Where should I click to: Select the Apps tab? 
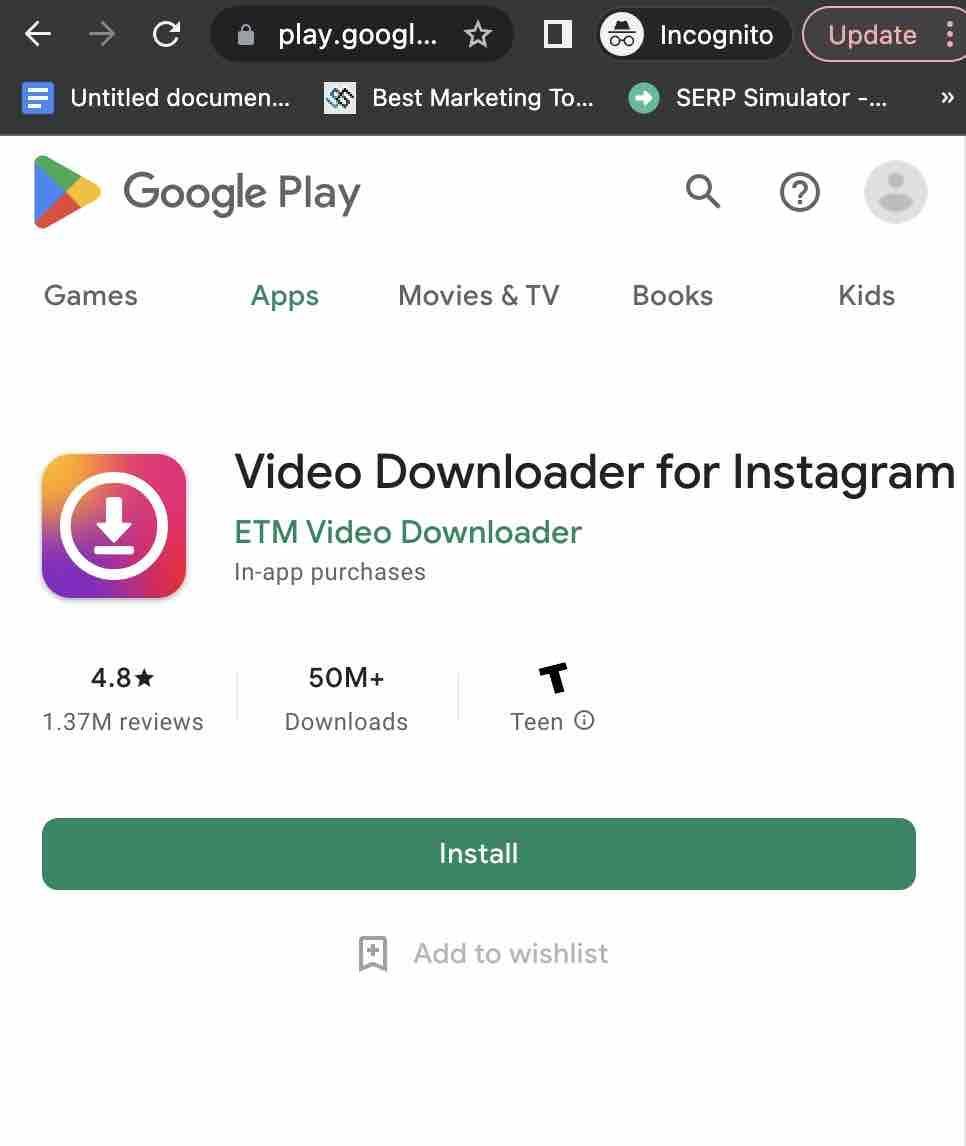coord(285,296)
